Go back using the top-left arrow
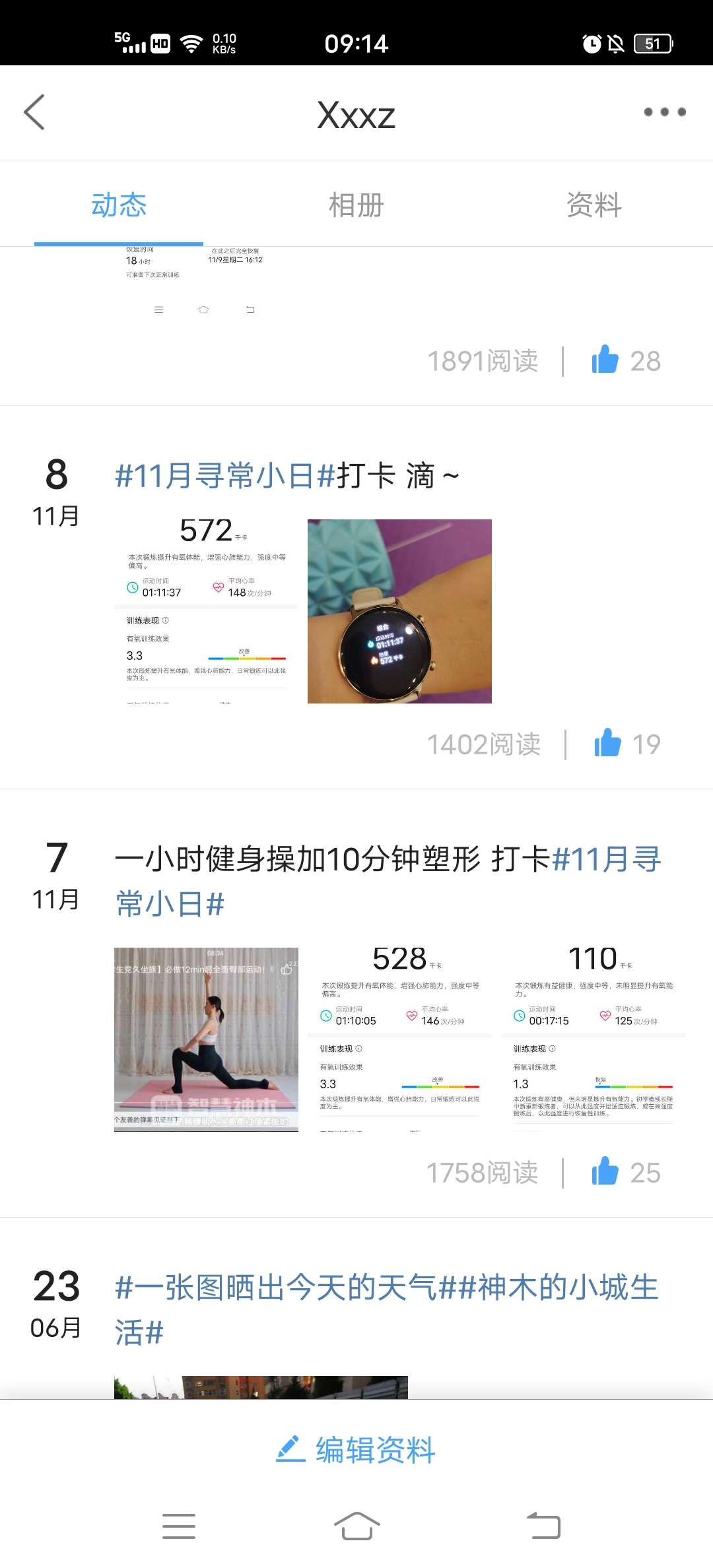Viewport: 713px width, 1568px height. click(34, 112)
